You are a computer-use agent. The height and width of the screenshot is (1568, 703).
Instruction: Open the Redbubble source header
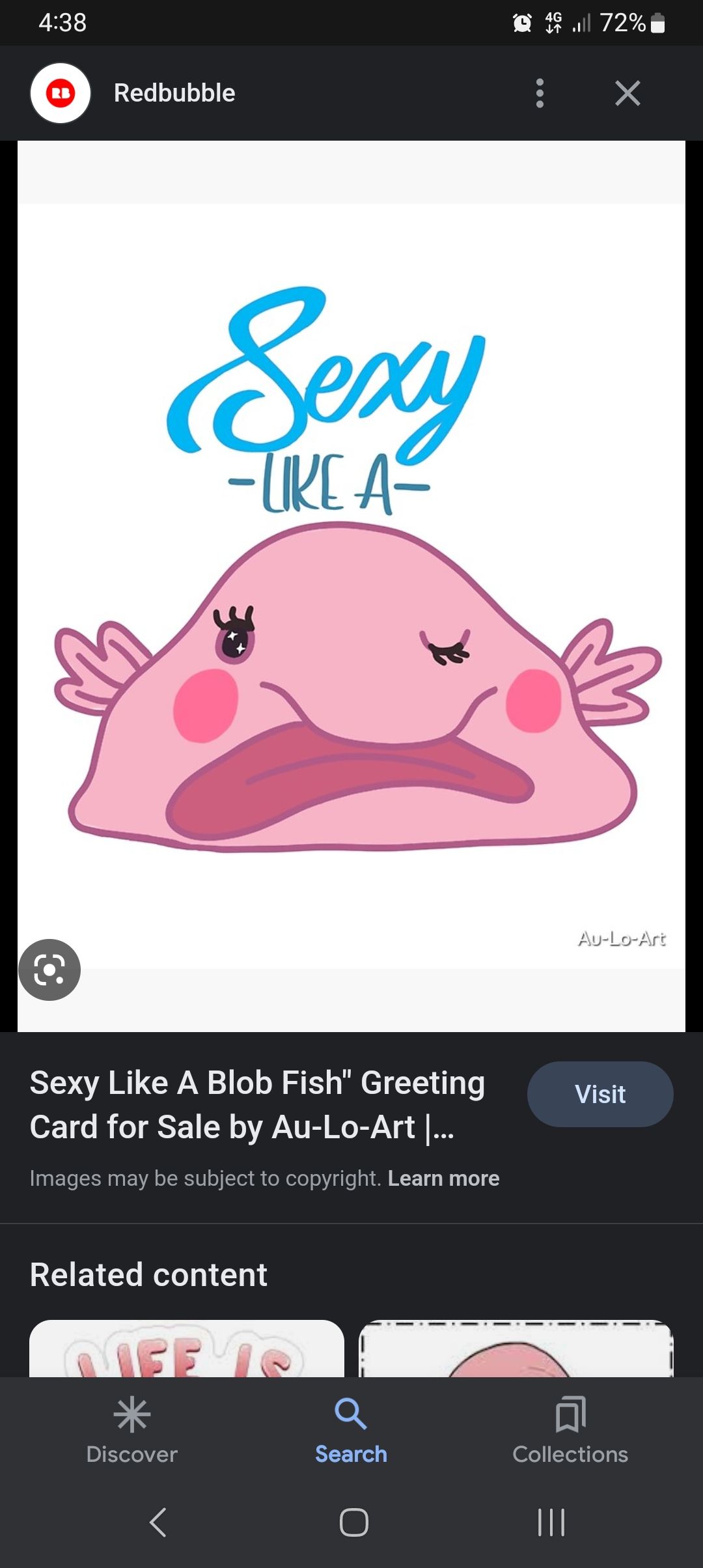(x=174, y=93)
